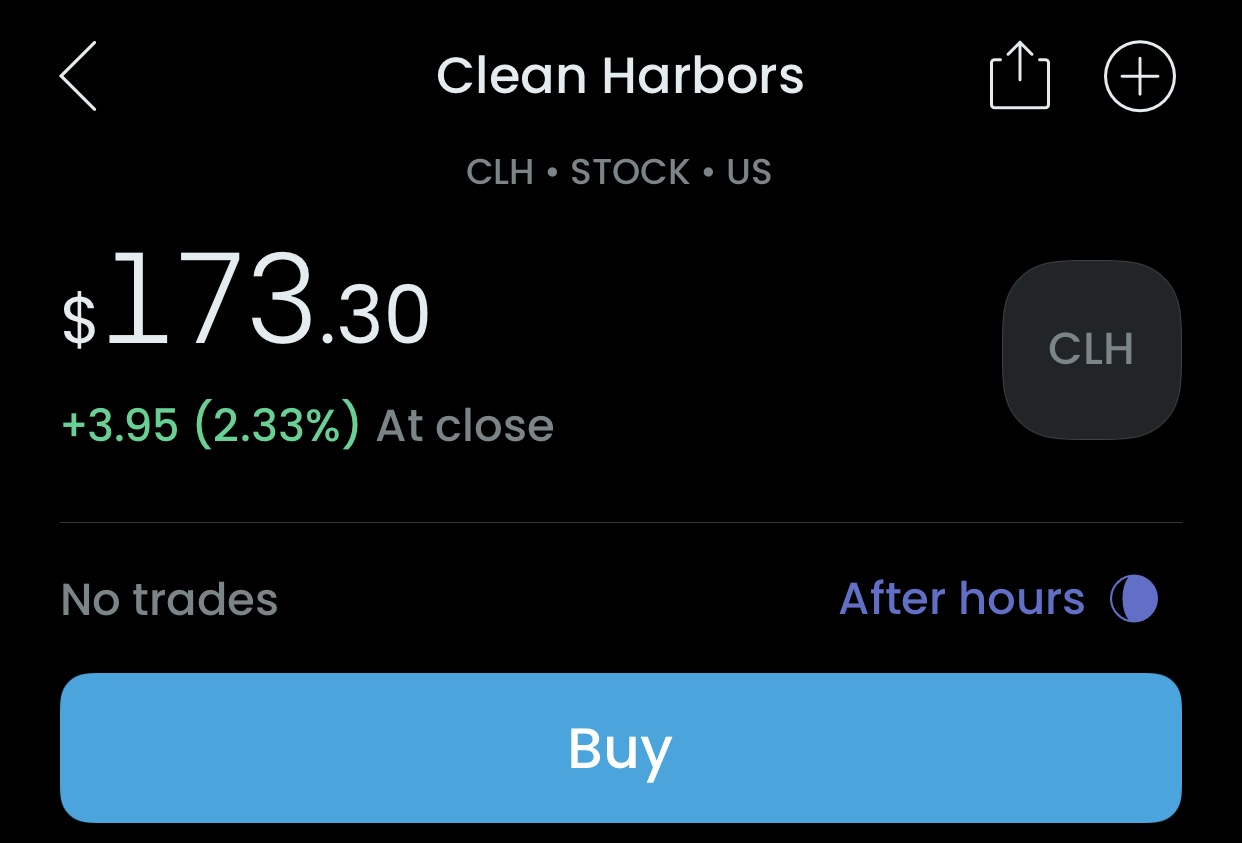Open the After hours info
This screenshot has height=843, width=1242.
tap(998, 599)
